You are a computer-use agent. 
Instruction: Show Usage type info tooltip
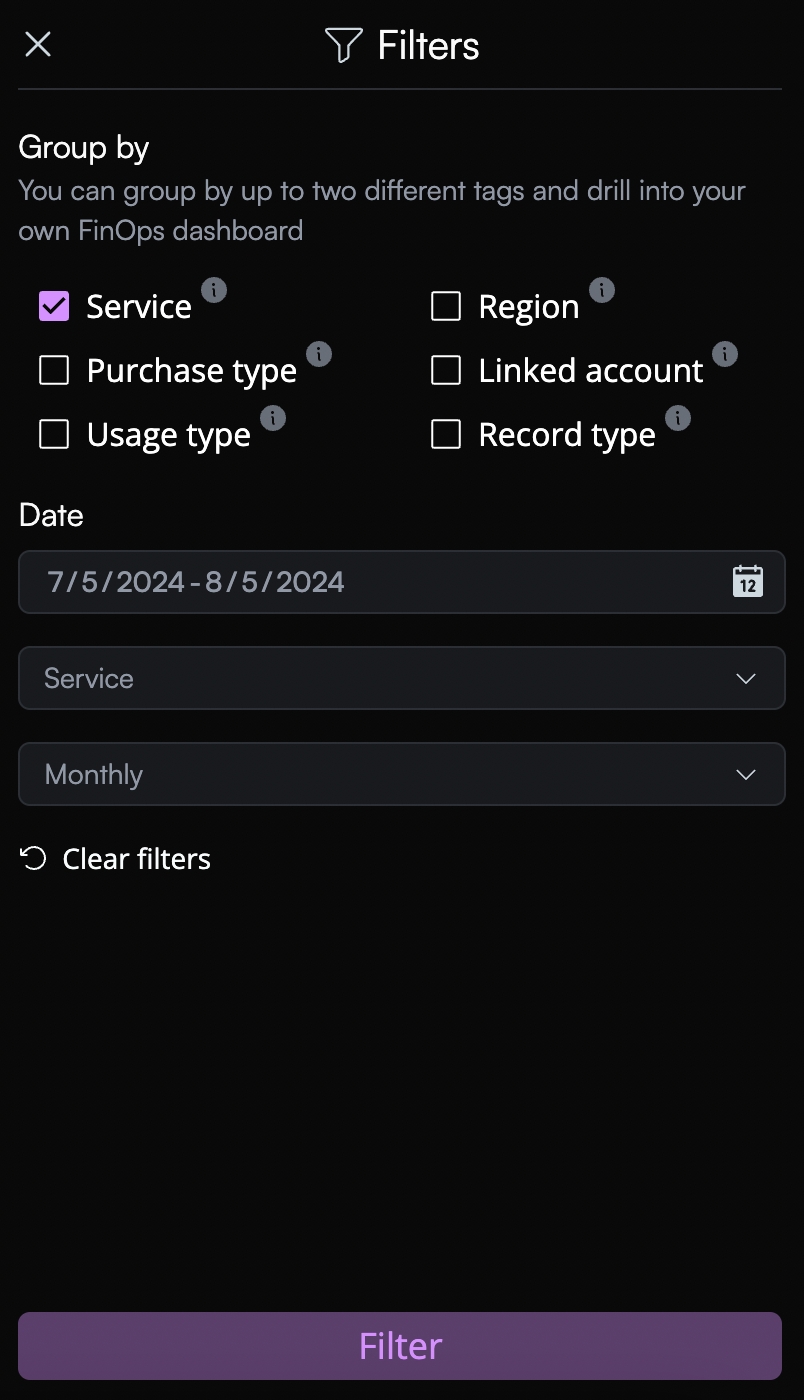(x=273, y=418)
